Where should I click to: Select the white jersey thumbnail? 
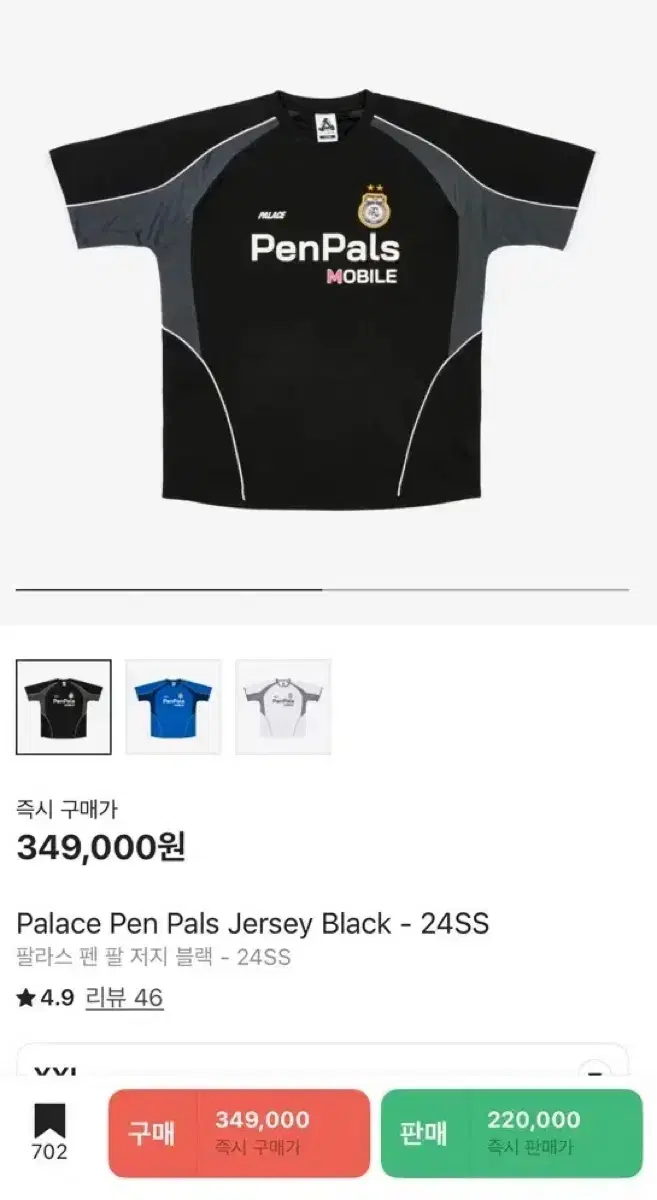[x=283, y=707]
